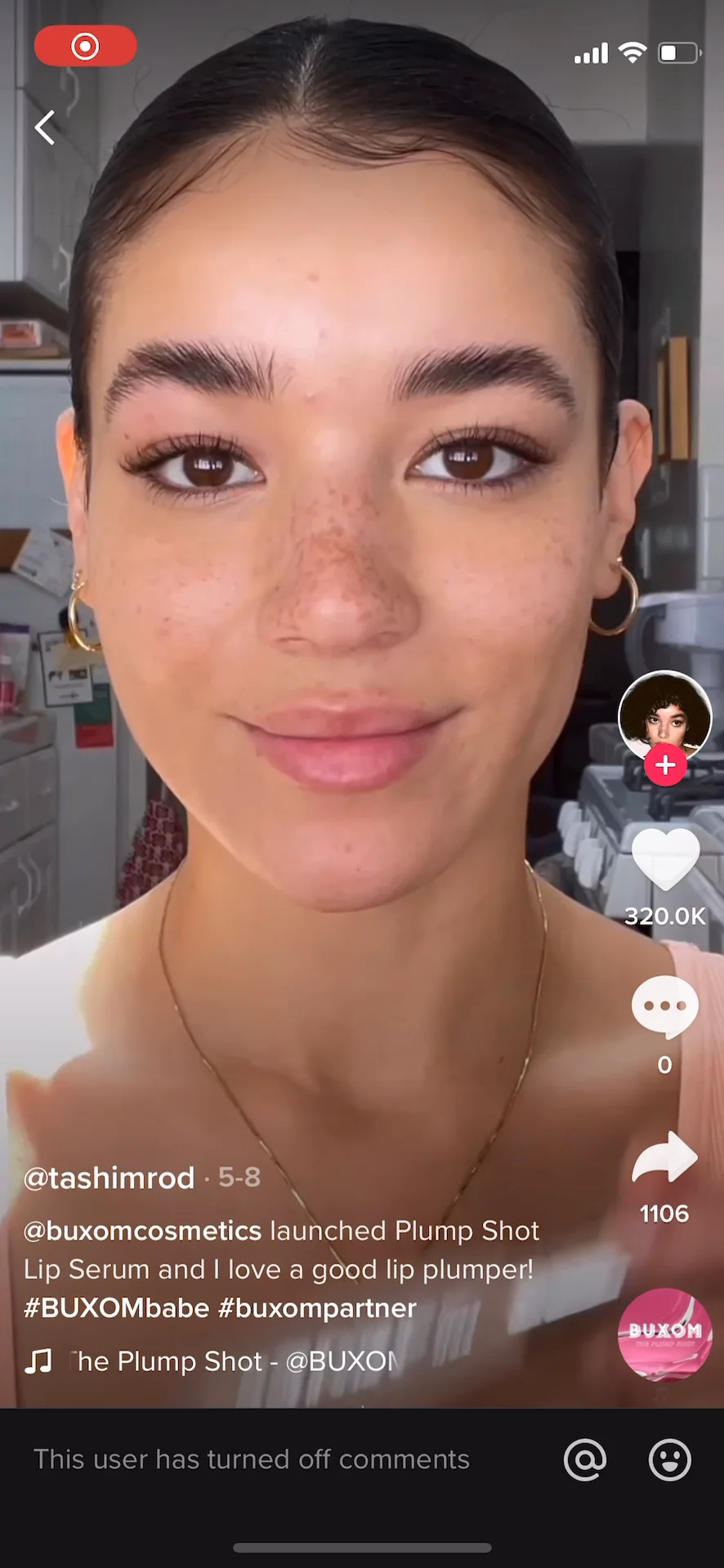Open the #BUXOMbabe hashtag
This screenshot has height=1568, width=724.
pyautogui.click(x=116, y=1308)
